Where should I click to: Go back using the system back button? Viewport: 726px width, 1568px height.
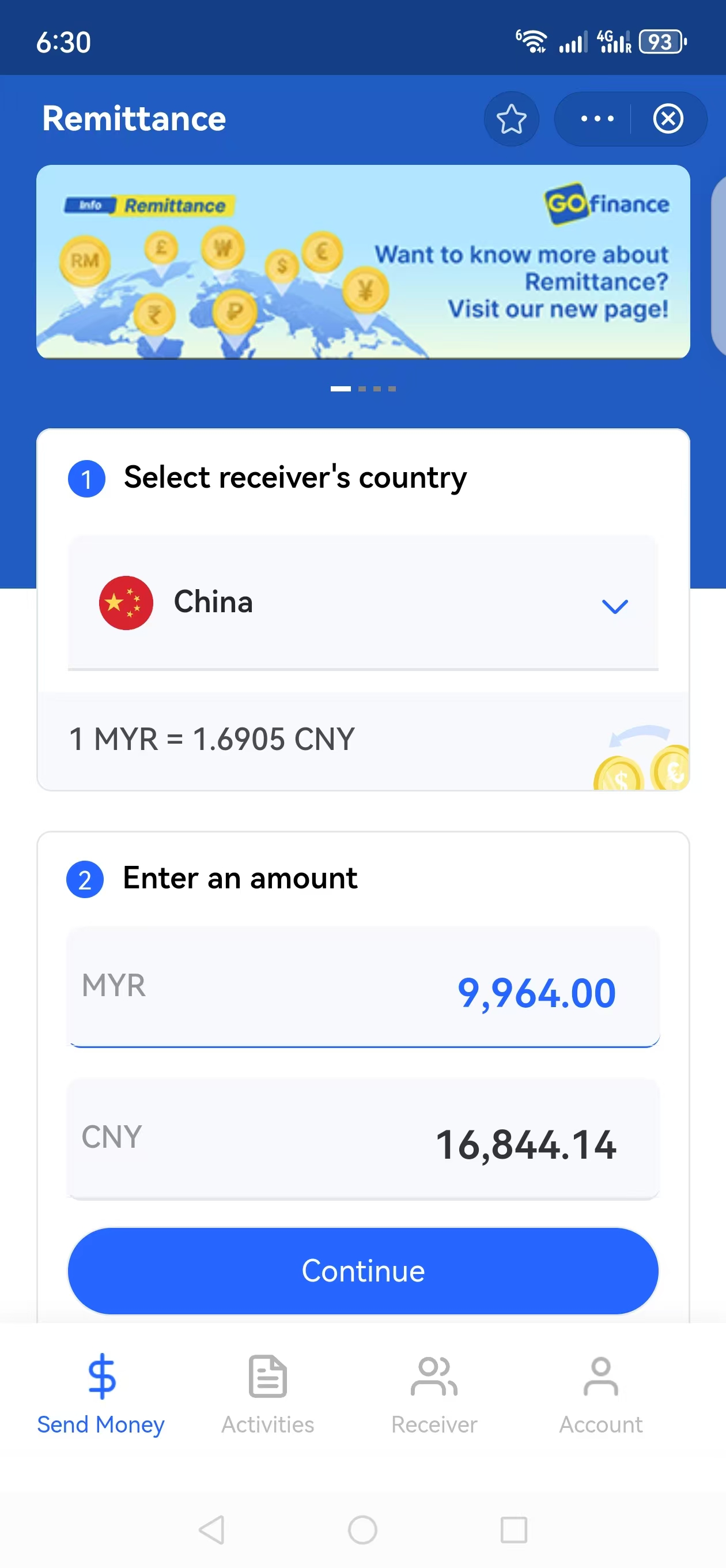pyautogui.click(x=212, y=1529)
